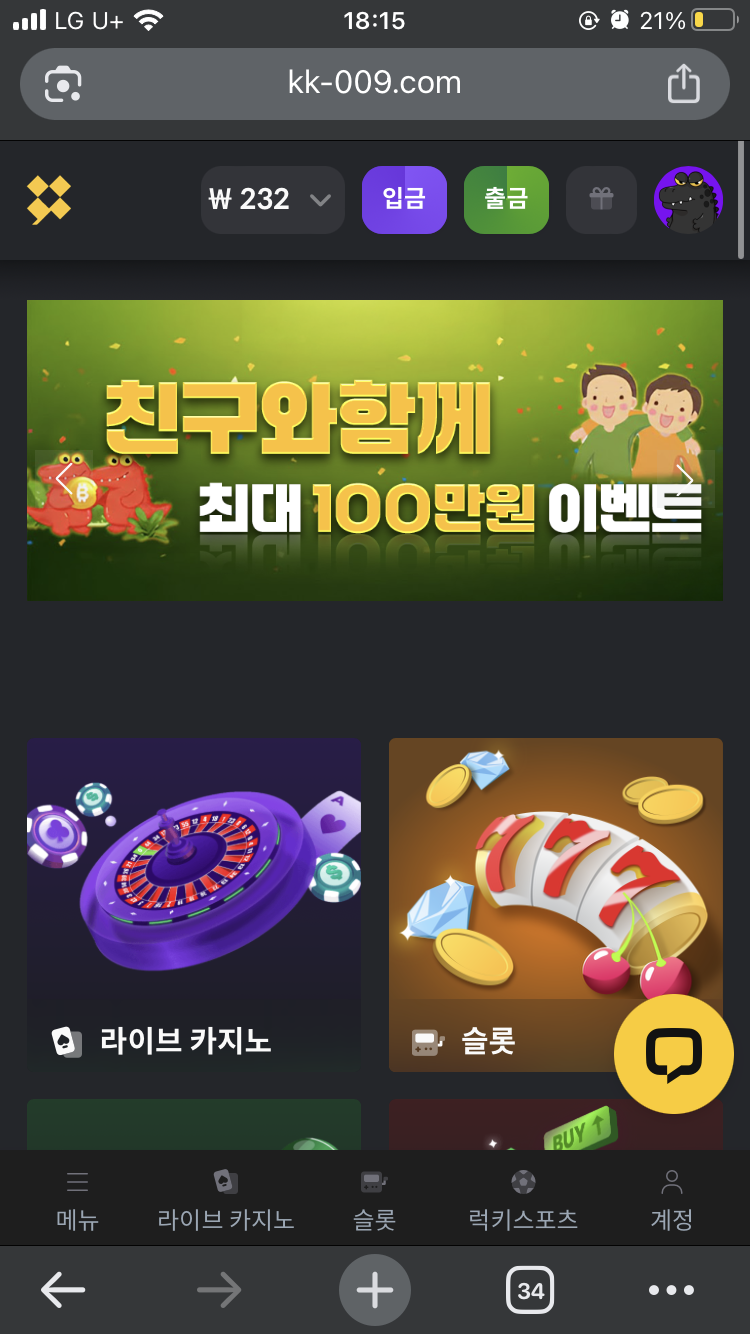Tap the diamond site logo
The width and height of the screenshot is (750, 1334).
[x=49, y=199]
